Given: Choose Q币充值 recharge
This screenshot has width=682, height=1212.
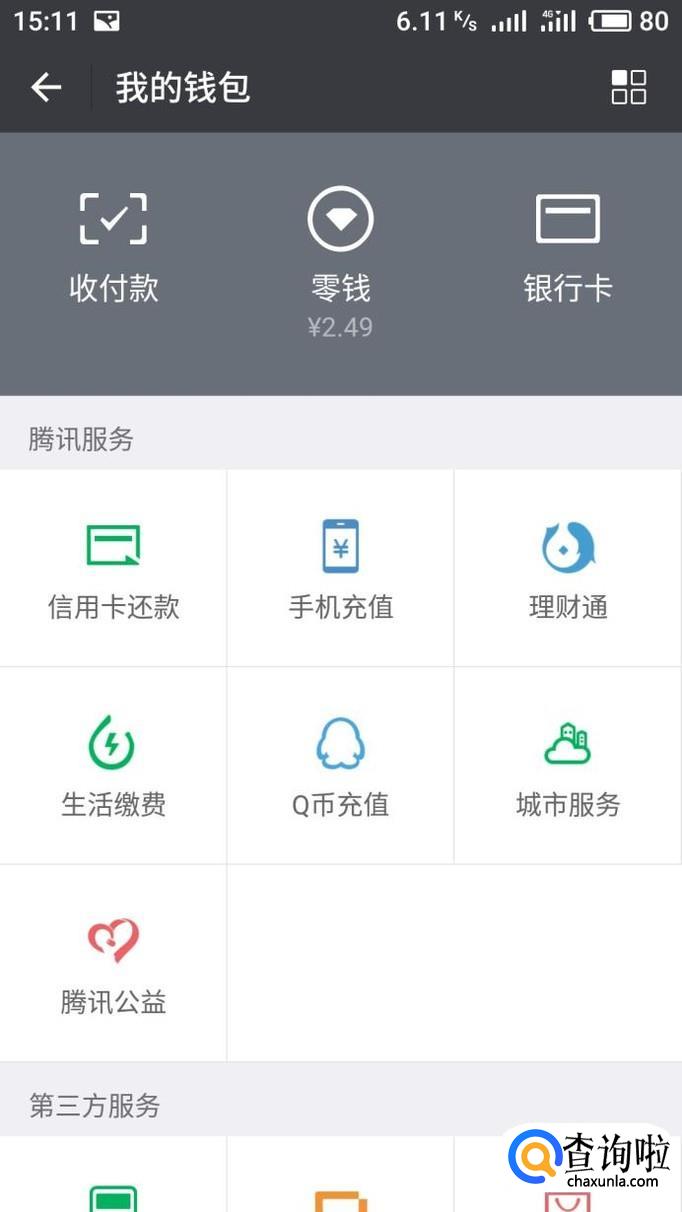Looking at the screenshot, I should (x=340, y=765).
